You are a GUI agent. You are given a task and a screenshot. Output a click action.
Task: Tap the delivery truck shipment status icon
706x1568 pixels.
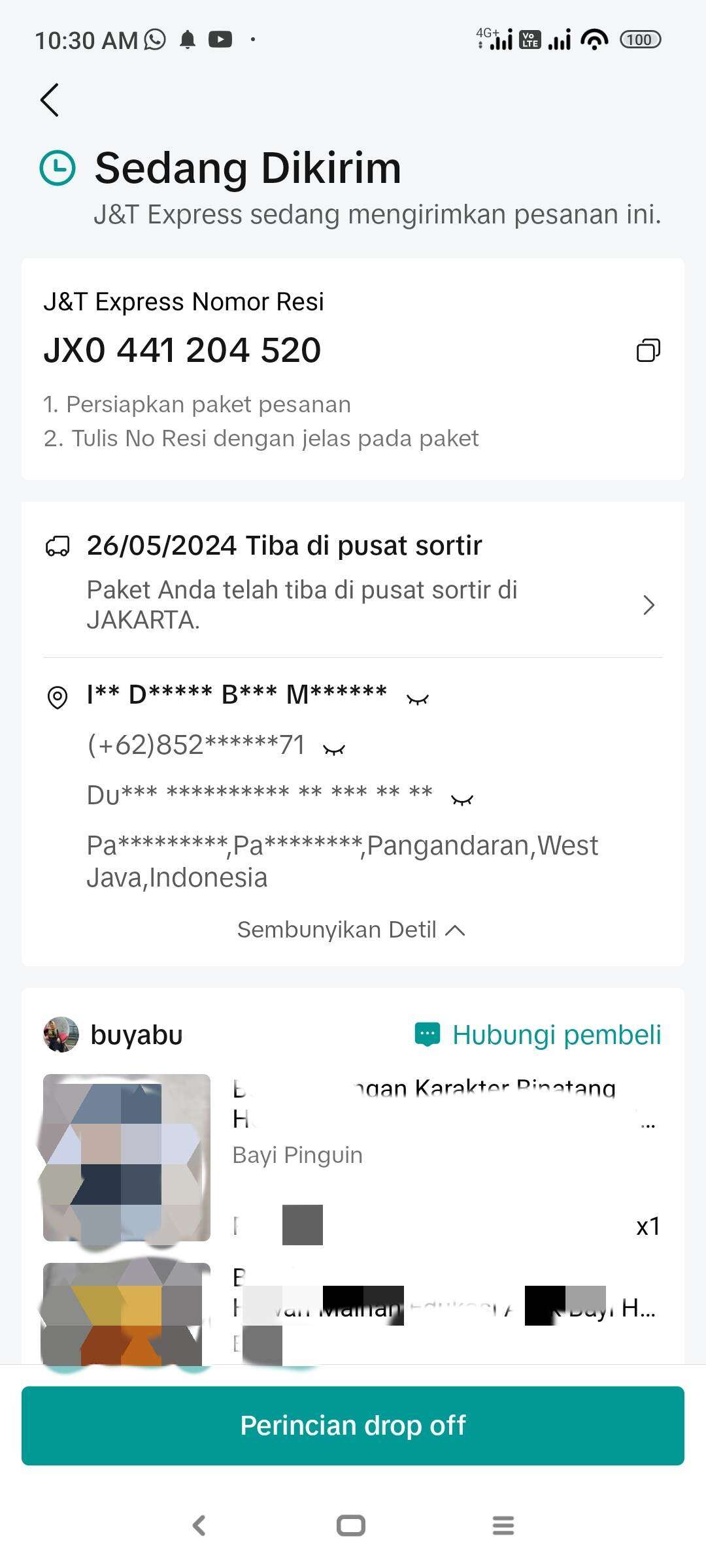[59, 547]
